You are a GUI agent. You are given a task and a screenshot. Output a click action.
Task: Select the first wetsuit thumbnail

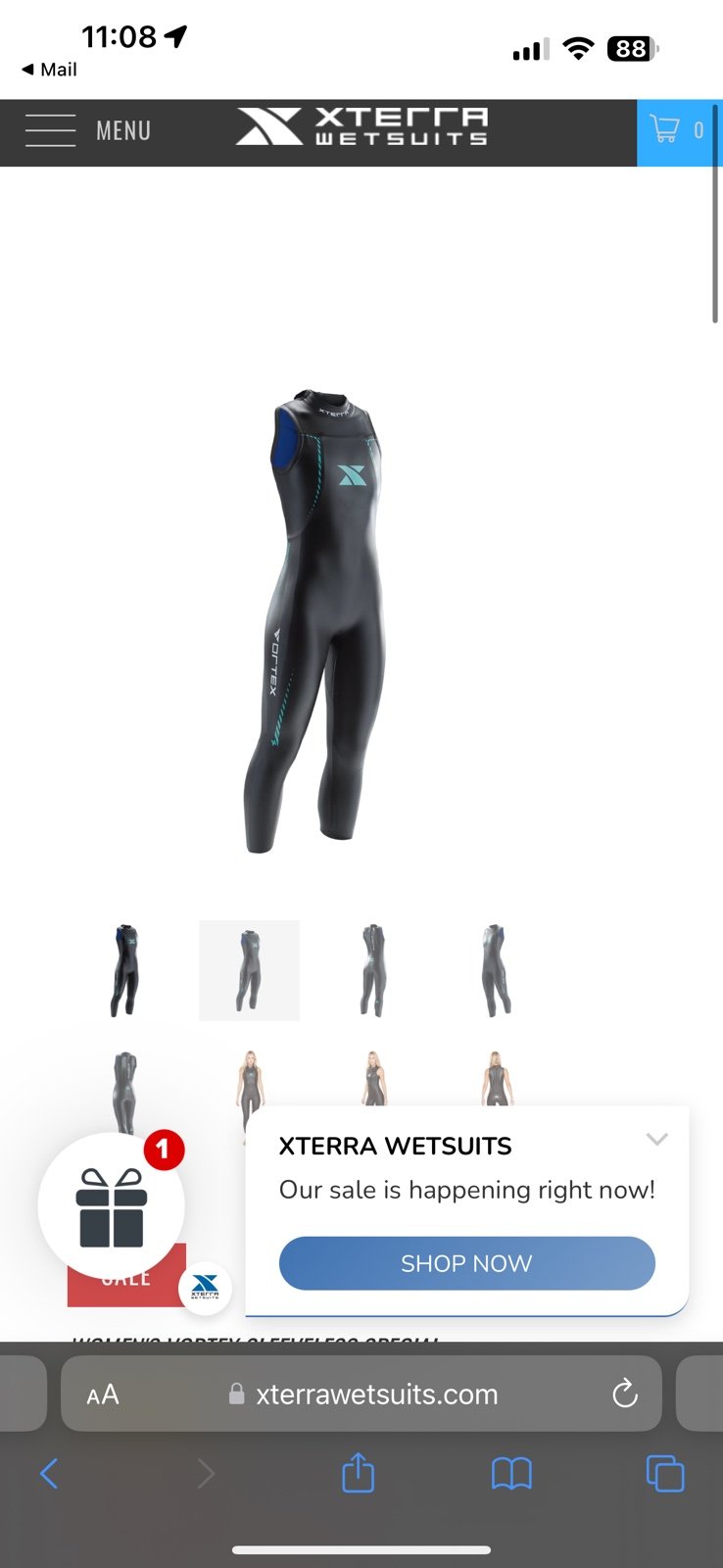(124, 970)
